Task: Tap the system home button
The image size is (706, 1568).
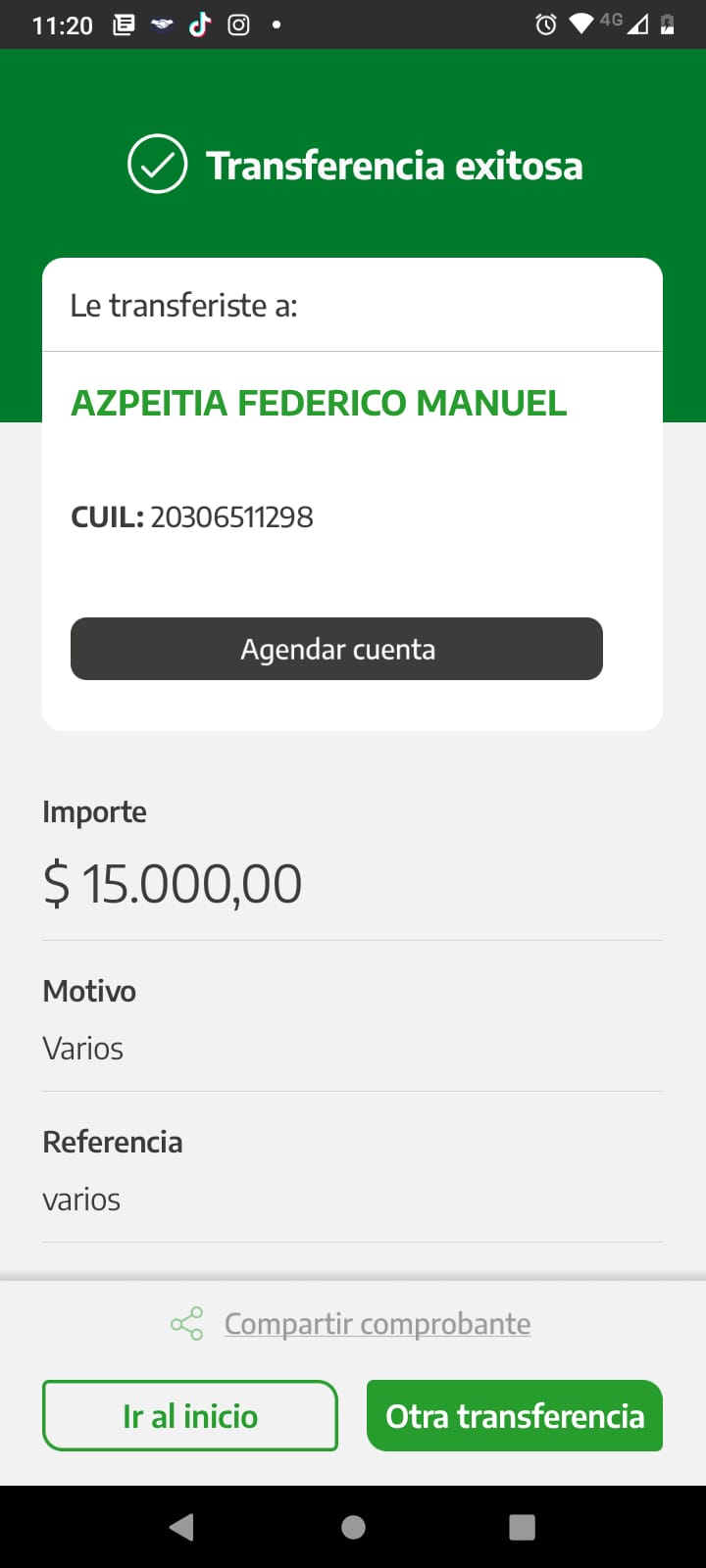Action: point(353,1527)
